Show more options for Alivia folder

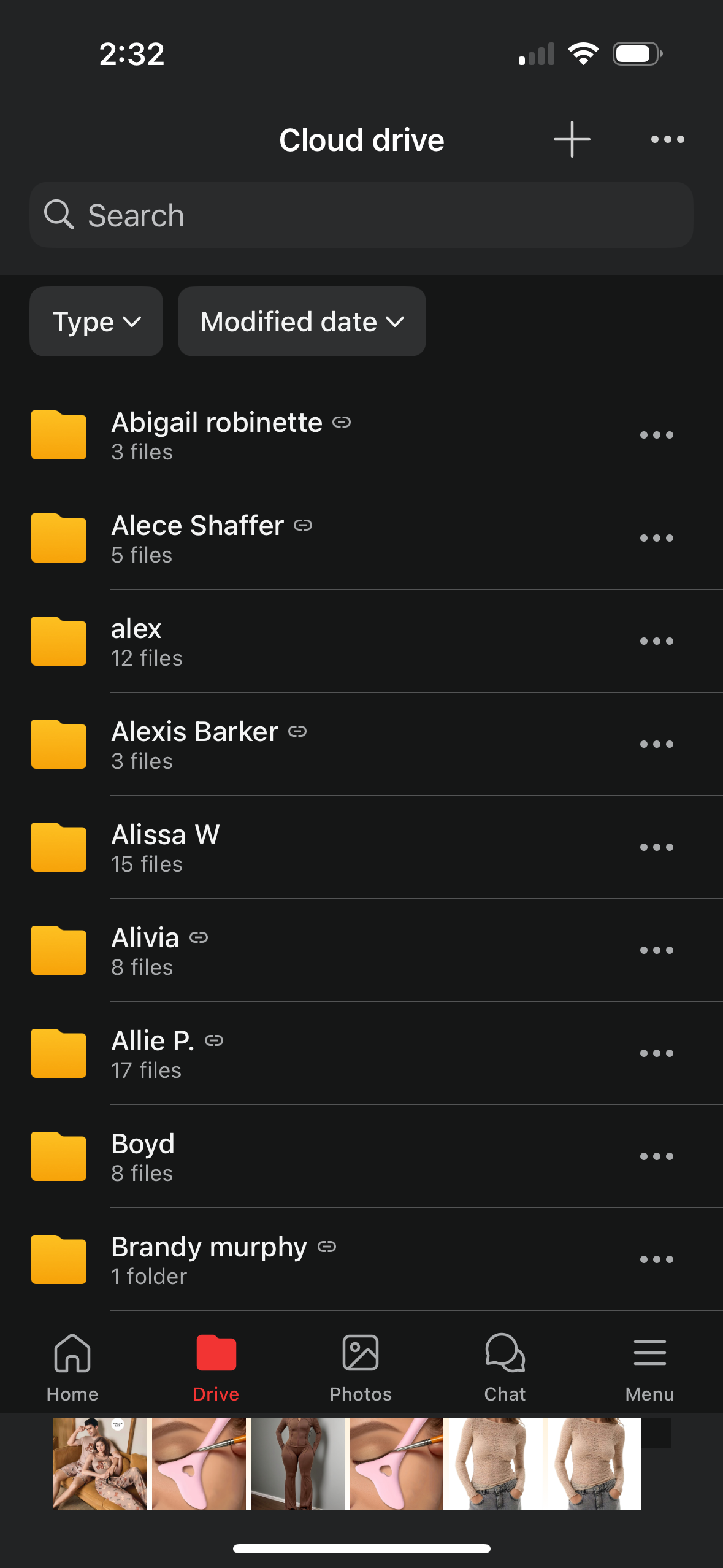[656, 950]
